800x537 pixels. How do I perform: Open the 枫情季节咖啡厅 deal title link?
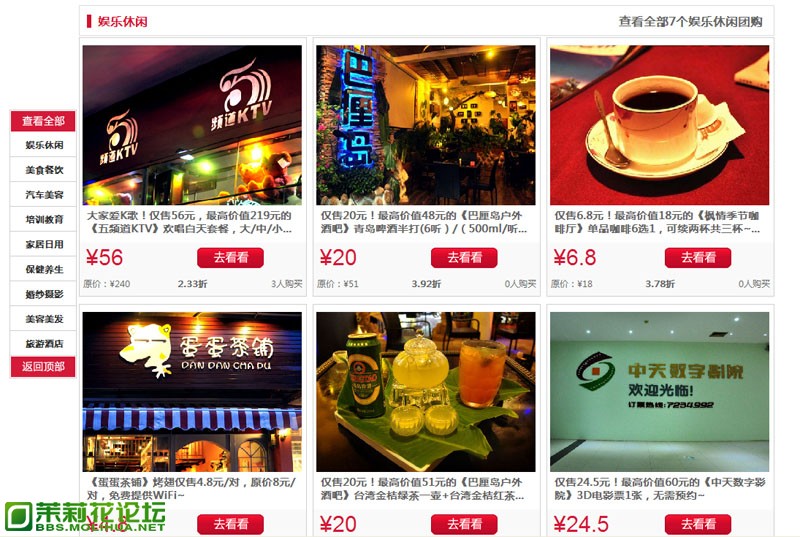point(659,222)
